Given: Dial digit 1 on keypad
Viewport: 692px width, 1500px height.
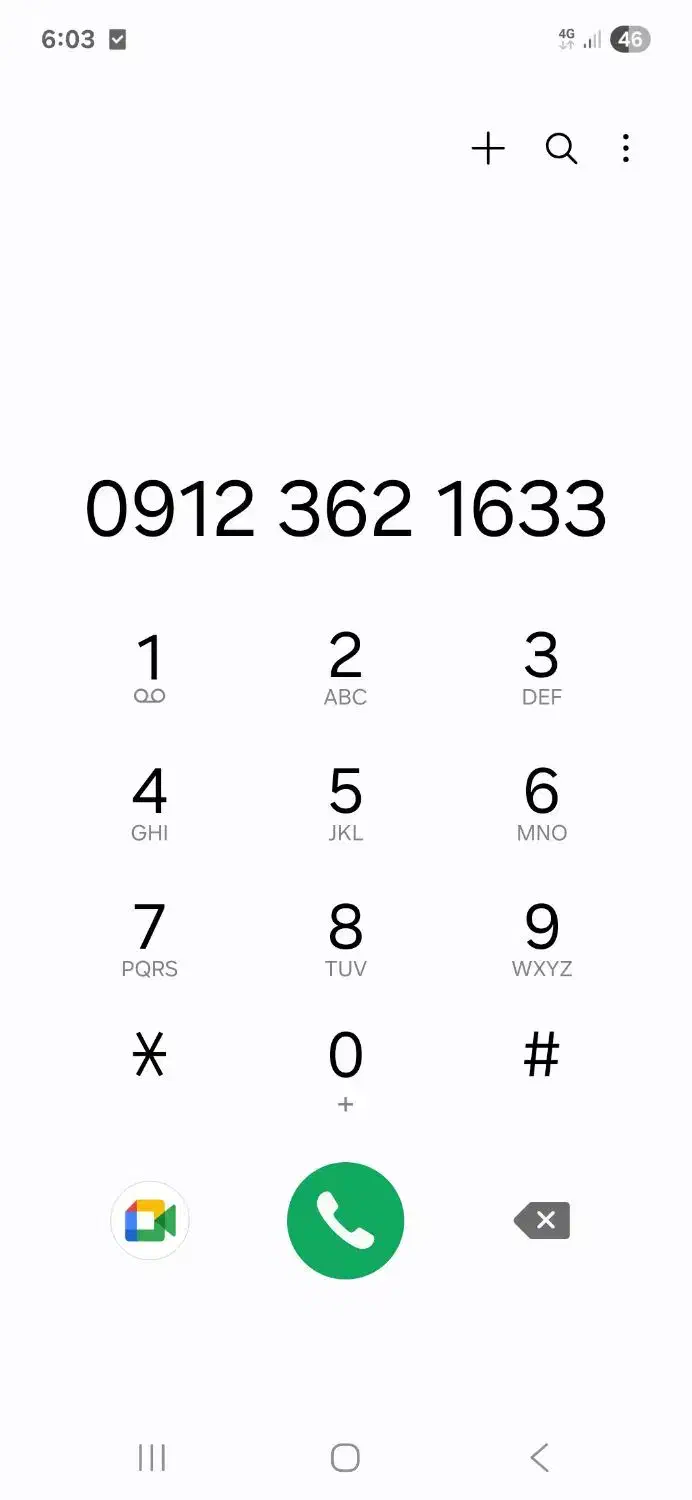Looking at the screenshot, I should pos(150,668).
